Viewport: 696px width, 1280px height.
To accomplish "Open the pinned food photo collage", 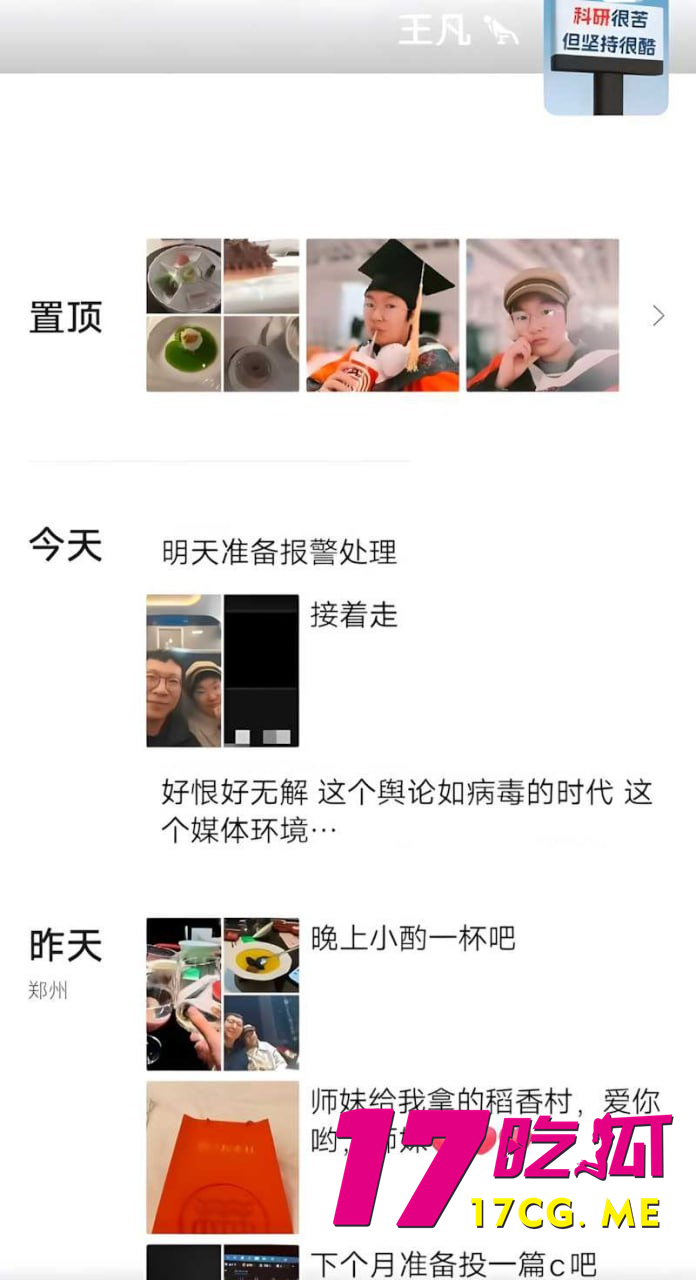I will coord(222,315).
